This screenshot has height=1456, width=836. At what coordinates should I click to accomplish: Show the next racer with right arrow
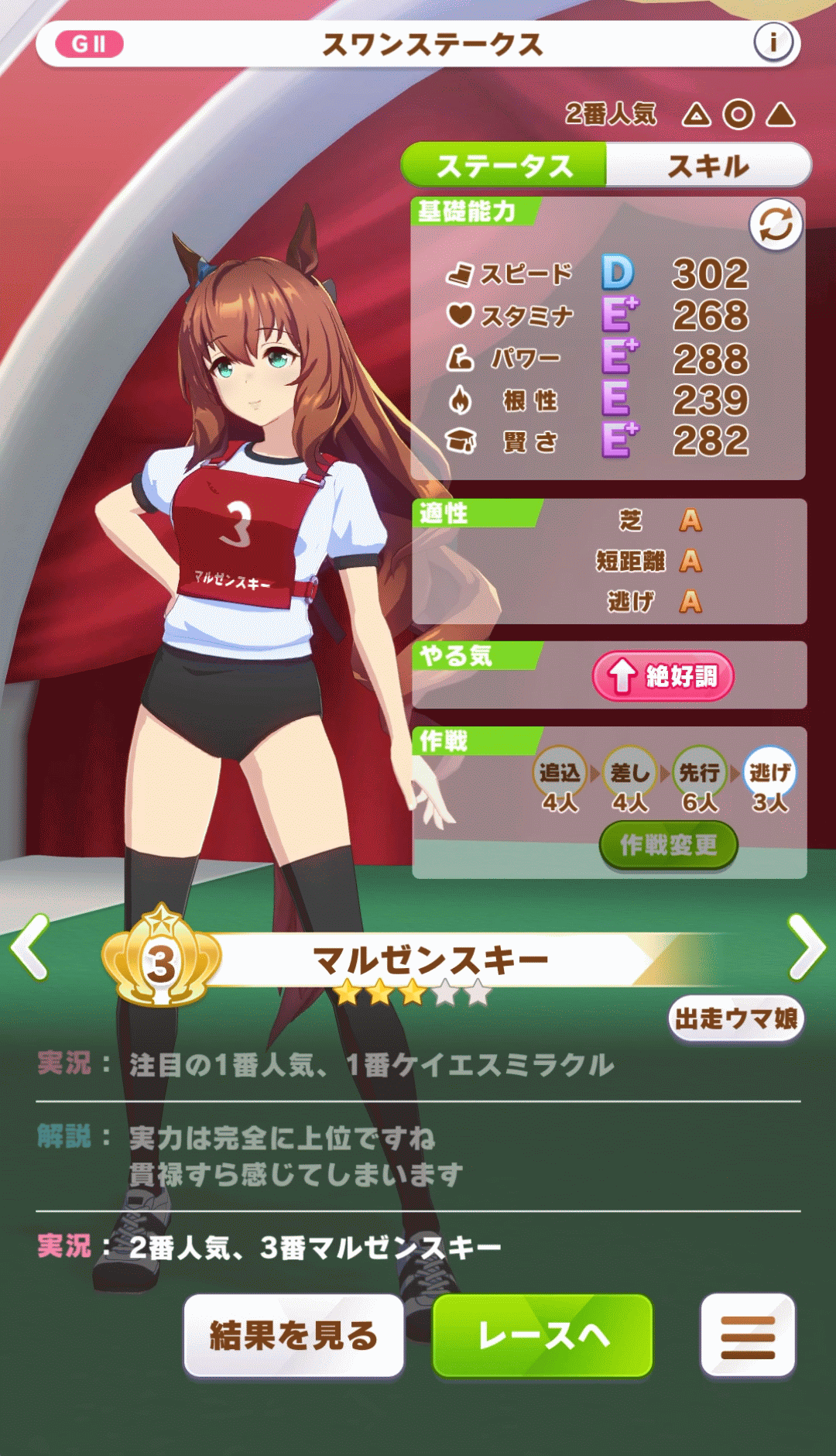click(807, 946)
